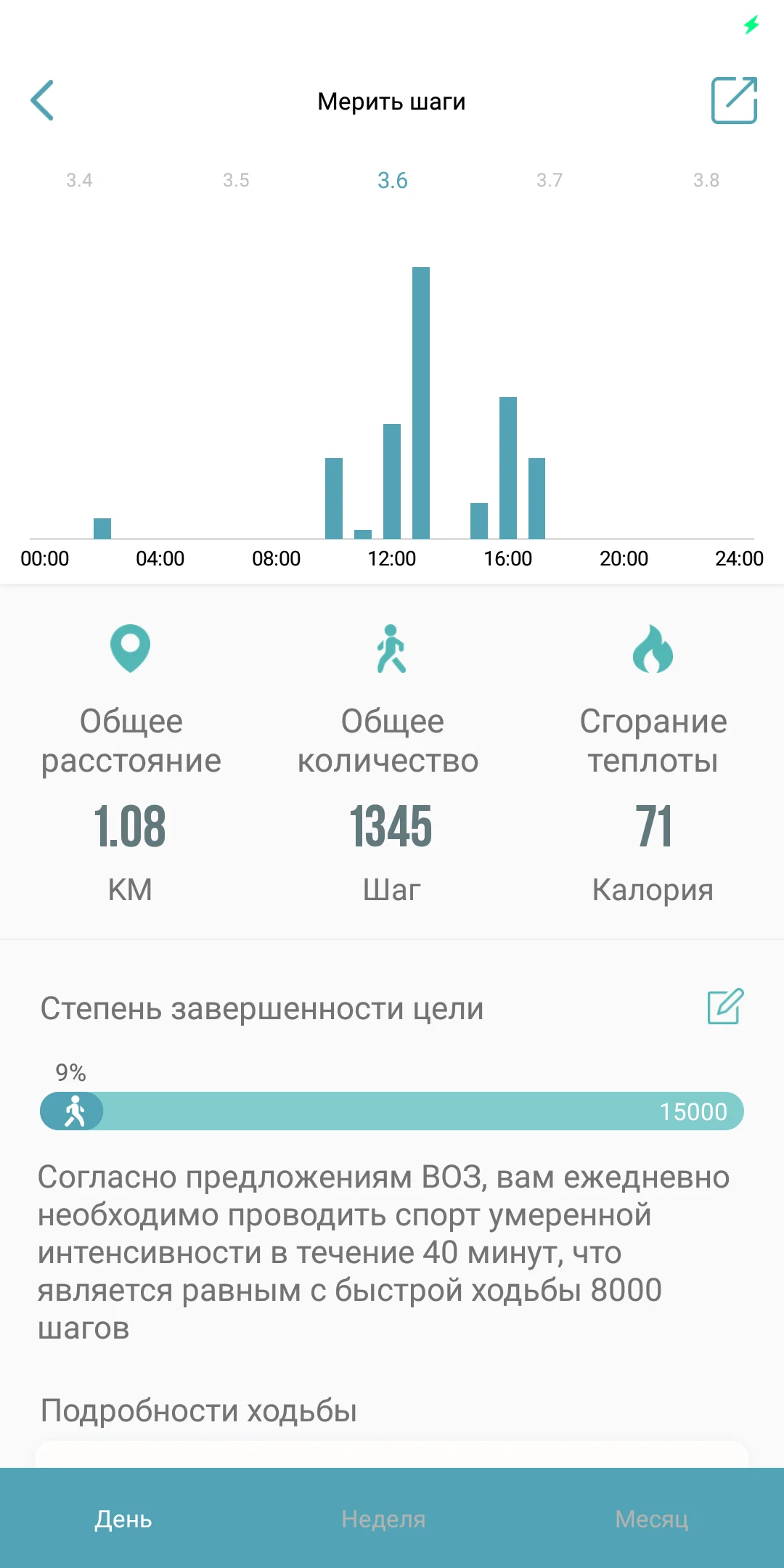The image size is (784, 1568).
Task: Select date 3.7
Action: tap(550, 180)
